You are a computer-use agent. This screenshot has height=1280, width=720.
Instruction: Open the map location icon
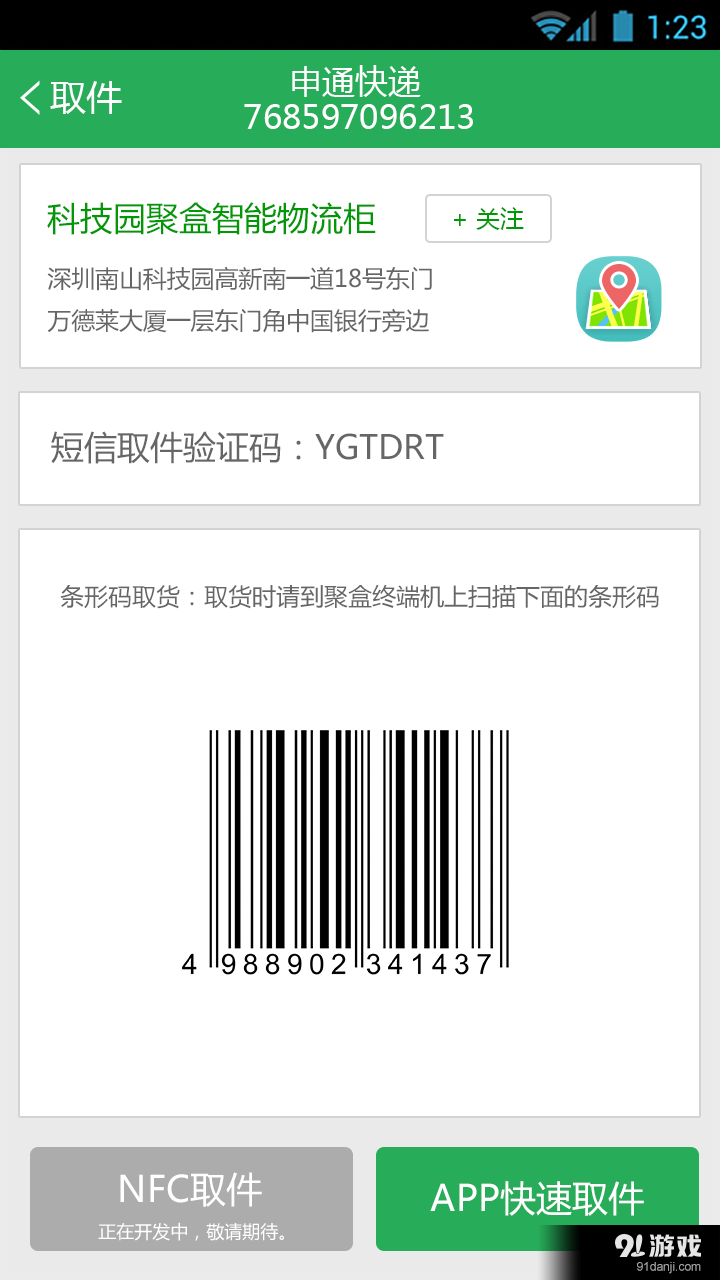pyautogui.click(x=619, y=300)
